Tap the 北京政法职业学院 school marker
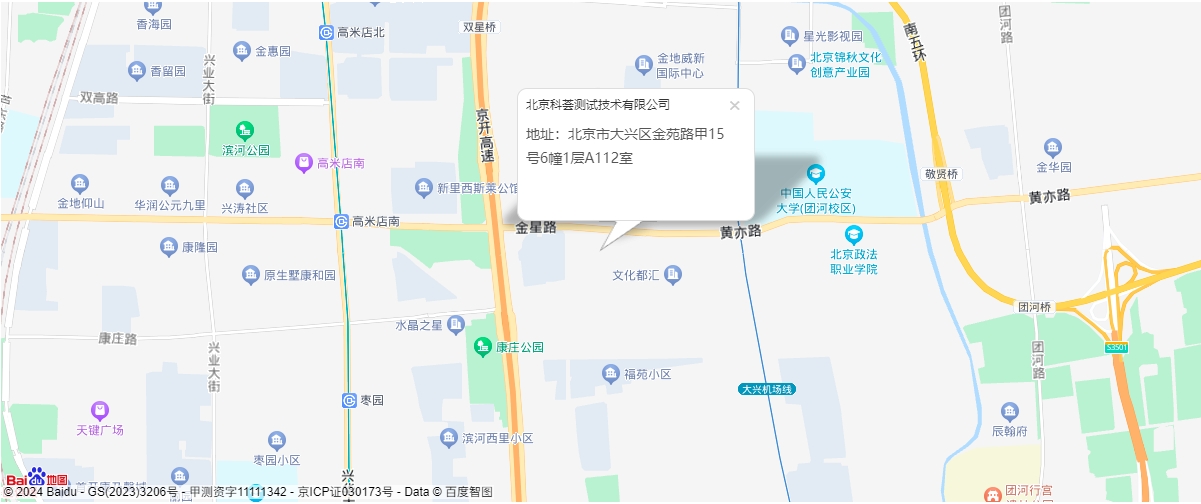Screen dimensions: 1201x504 point(853,235)
